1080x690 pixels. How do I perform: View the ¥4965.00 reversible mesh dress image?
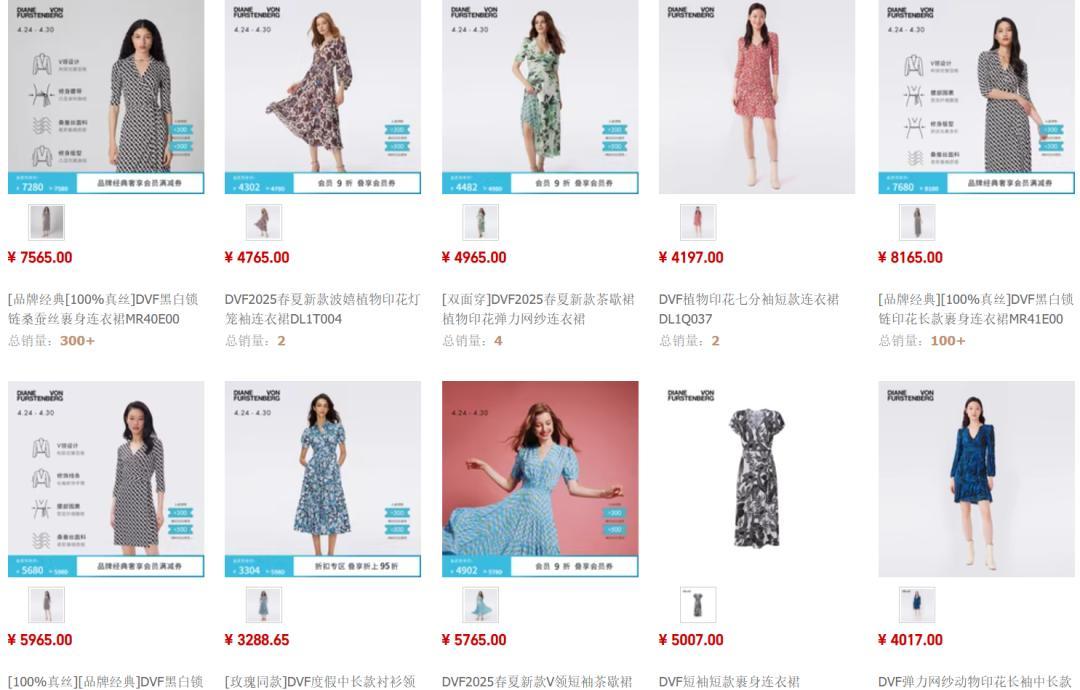point(540,96)
